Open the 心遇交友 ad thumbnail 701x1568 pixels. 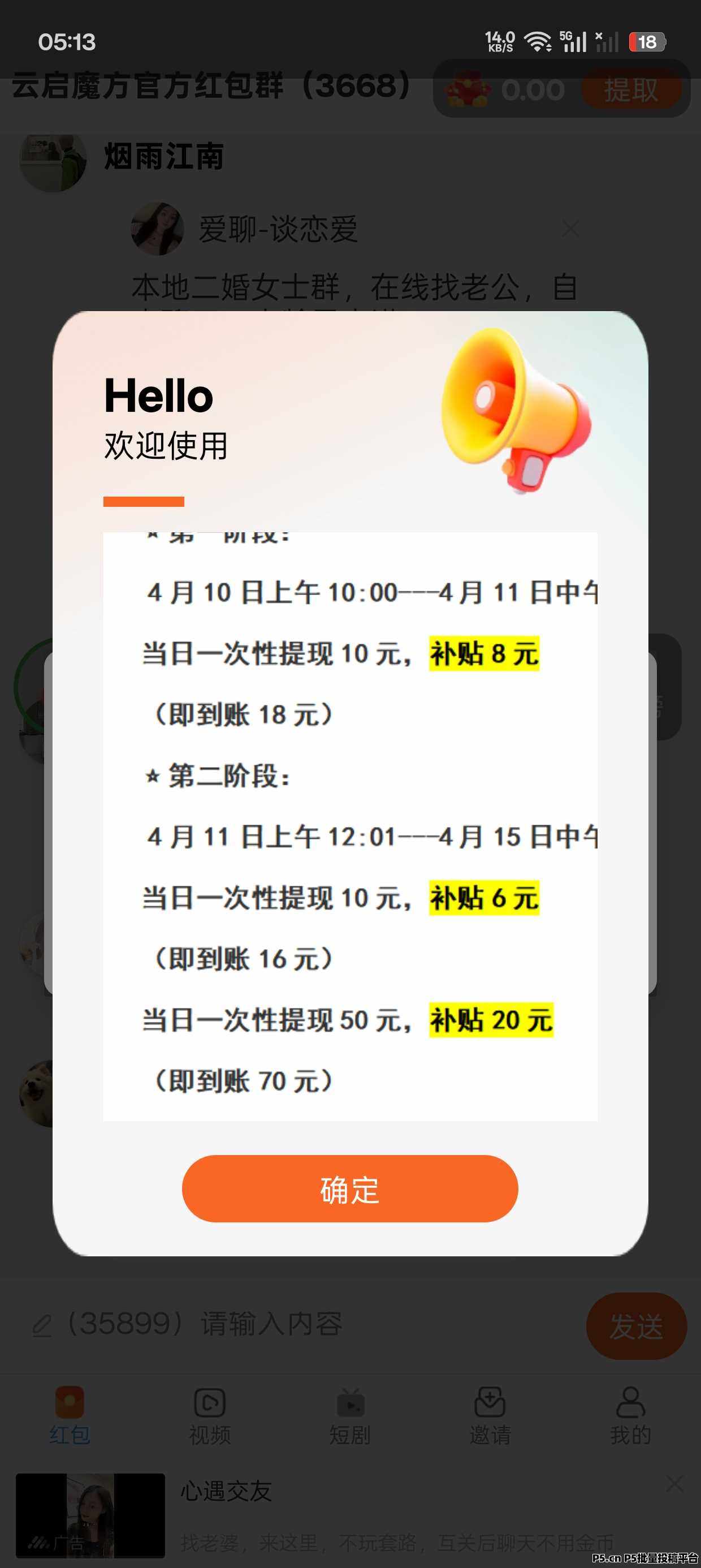[x=90, y=1515]
